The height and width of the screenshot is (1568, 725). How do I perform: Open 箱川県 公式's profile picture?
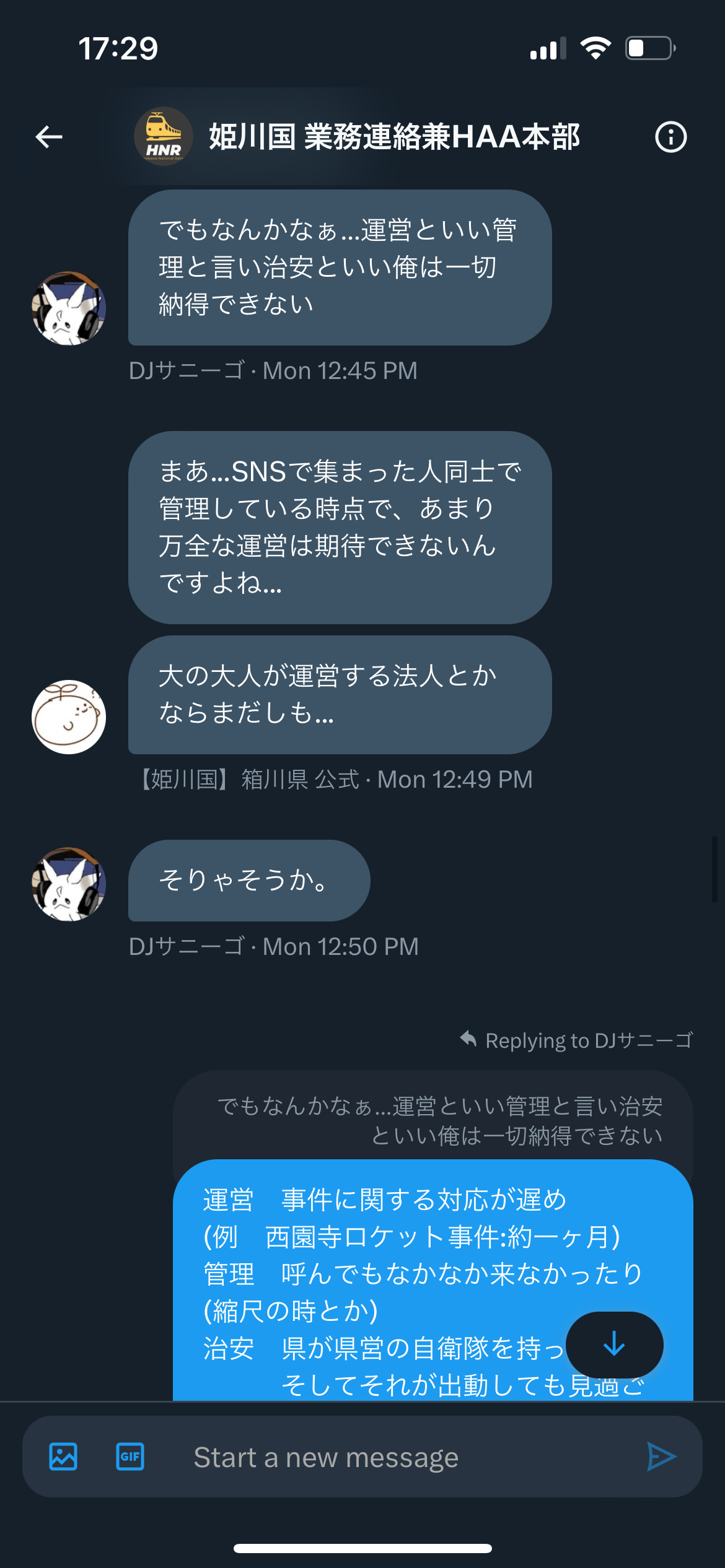(69, 717)
